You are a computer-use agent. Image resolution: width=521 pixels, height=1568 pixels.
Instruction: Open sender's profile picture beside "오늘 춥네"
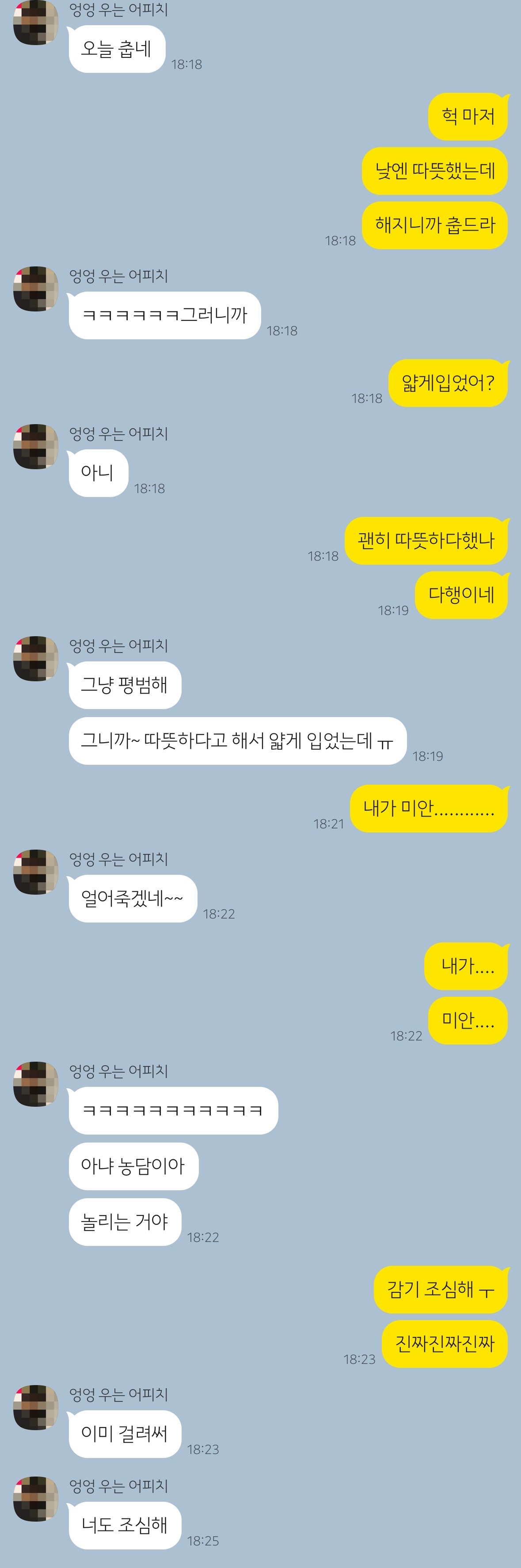point(35,23)
